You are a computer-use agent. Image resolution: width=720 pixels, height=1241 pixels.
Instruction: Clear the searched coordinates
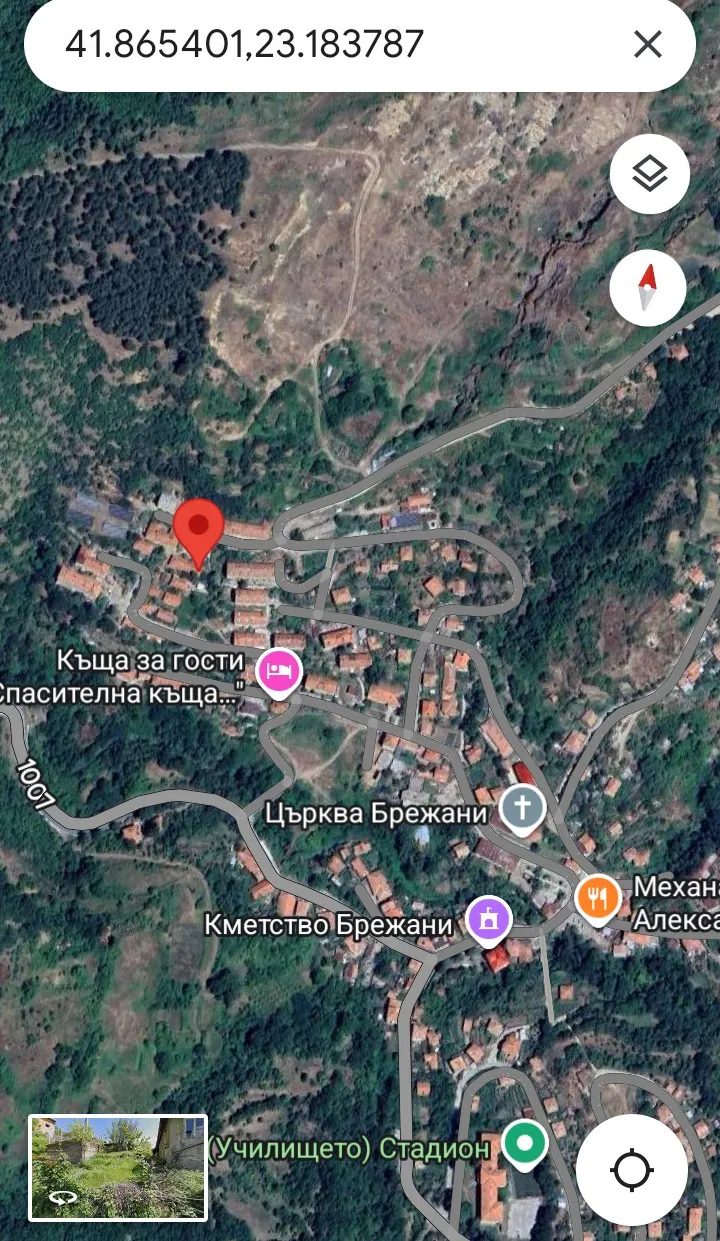[x=648, y=45]
